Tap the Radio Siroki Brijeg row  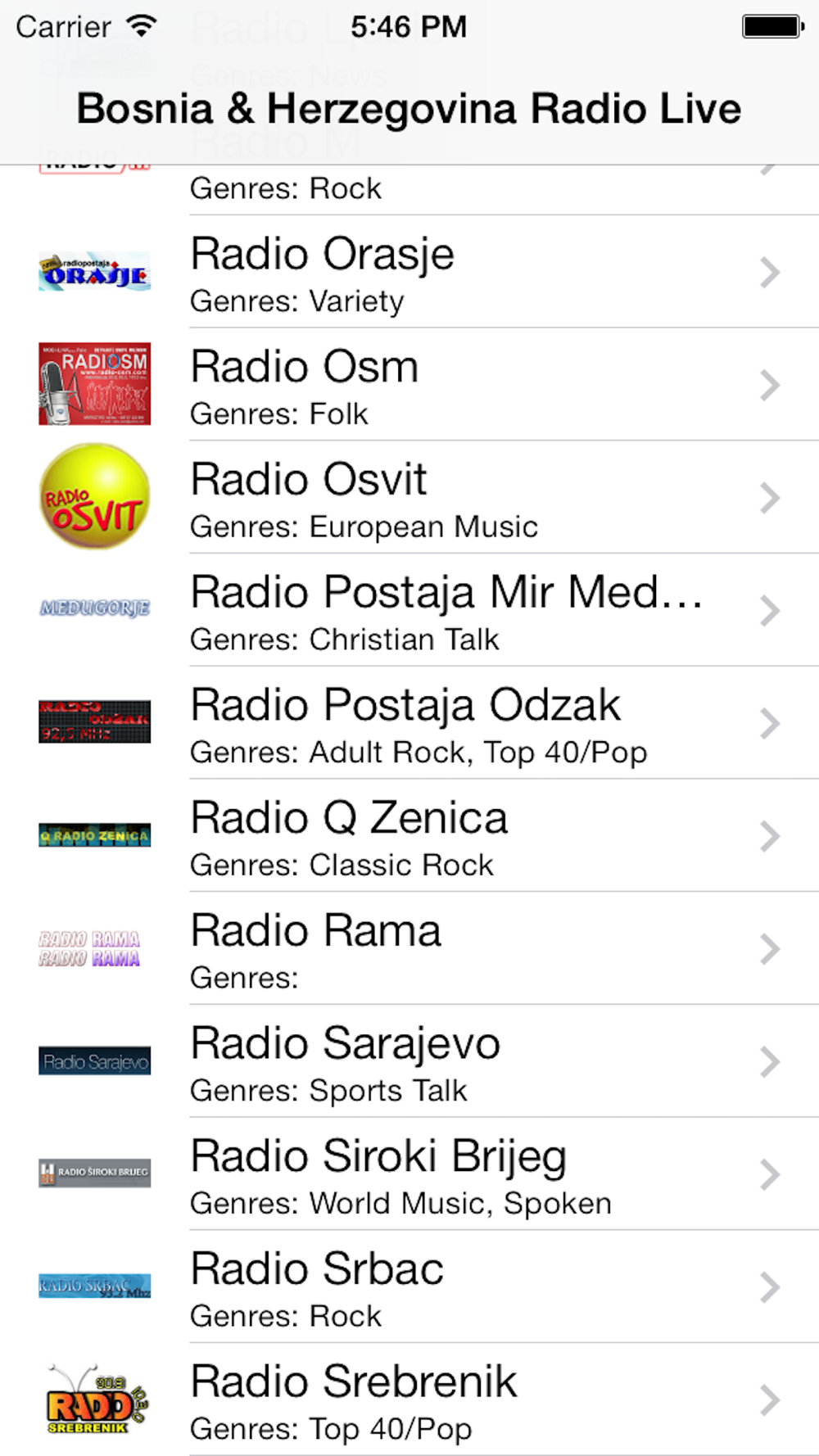pyautogui.click(x=409, y=1175)
